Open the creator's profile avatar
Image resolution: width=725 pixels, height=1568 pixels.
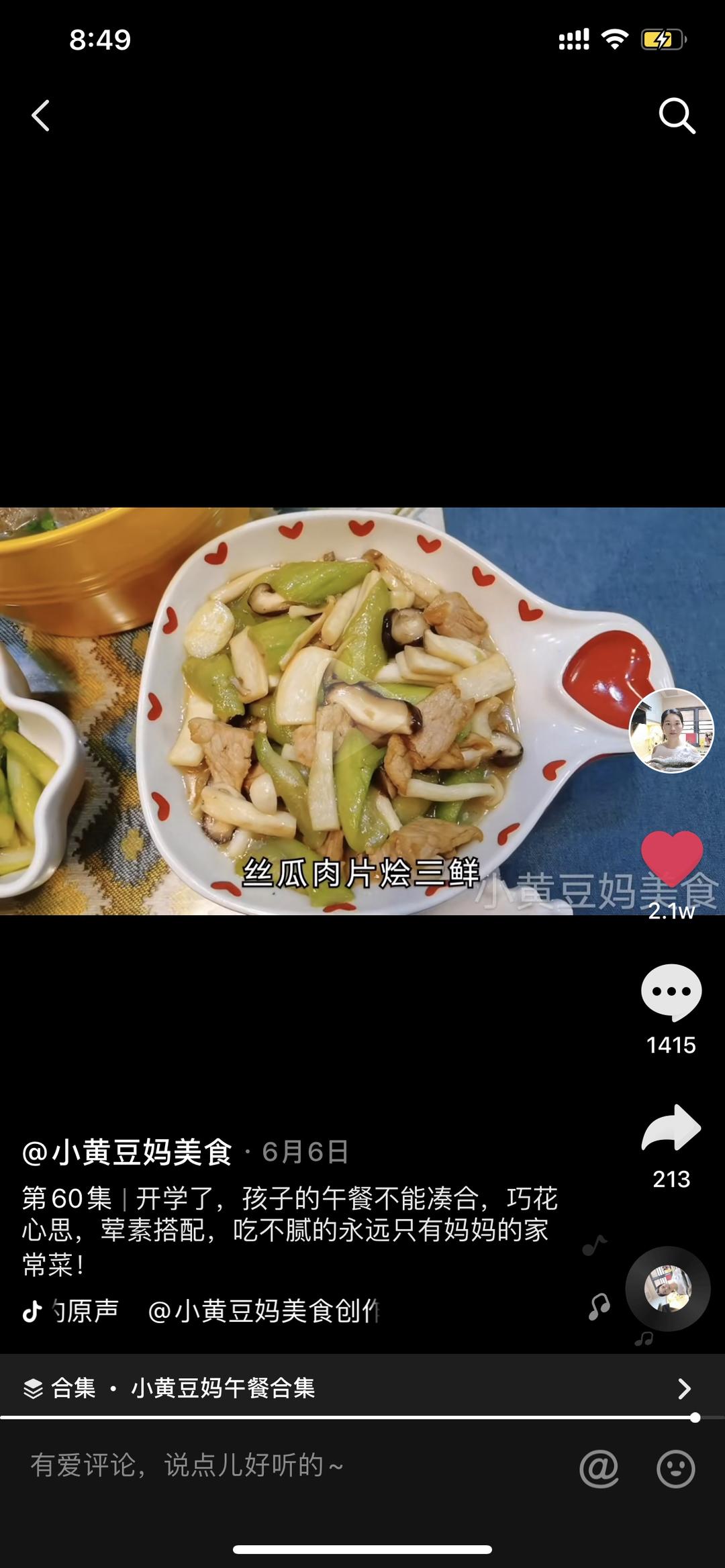point(671,731)
